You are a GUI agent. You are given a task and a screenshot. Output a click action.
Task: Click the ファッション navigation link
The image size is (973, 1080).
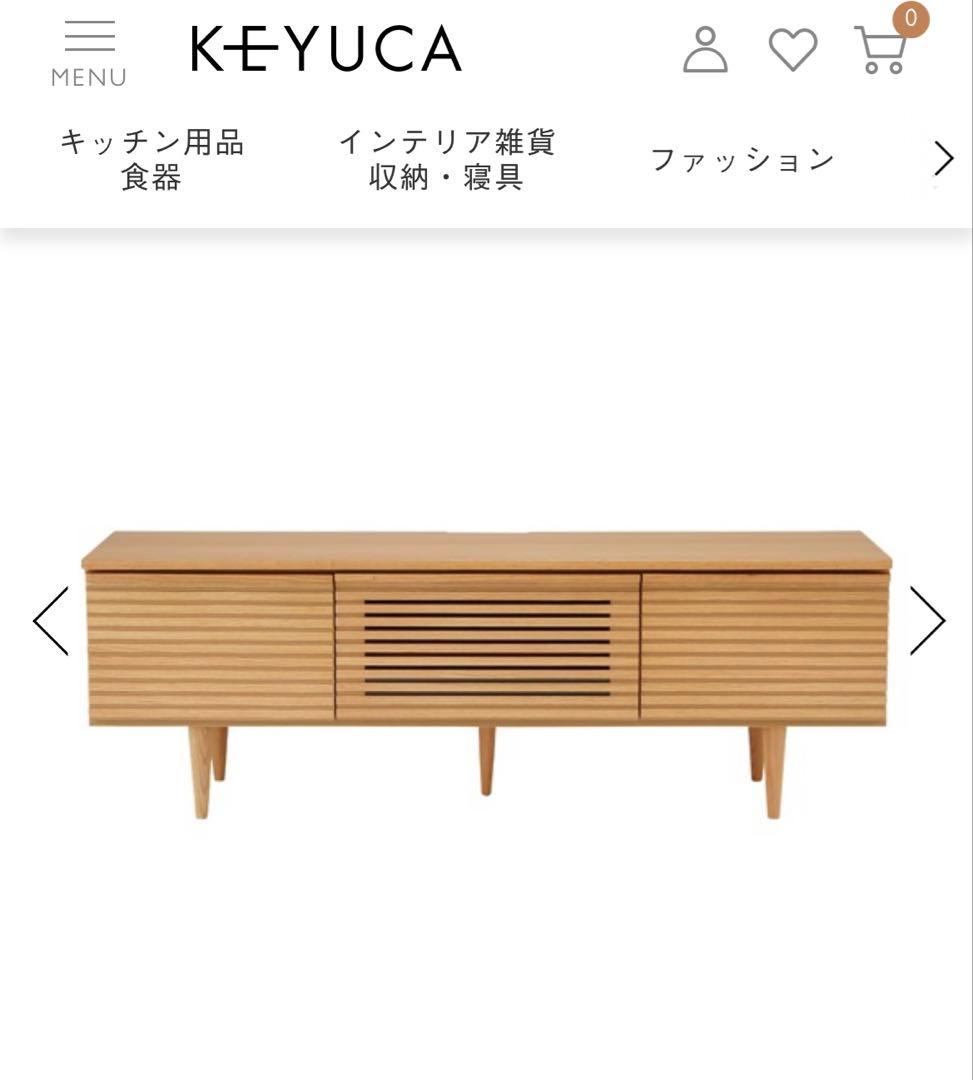point(742,158)
